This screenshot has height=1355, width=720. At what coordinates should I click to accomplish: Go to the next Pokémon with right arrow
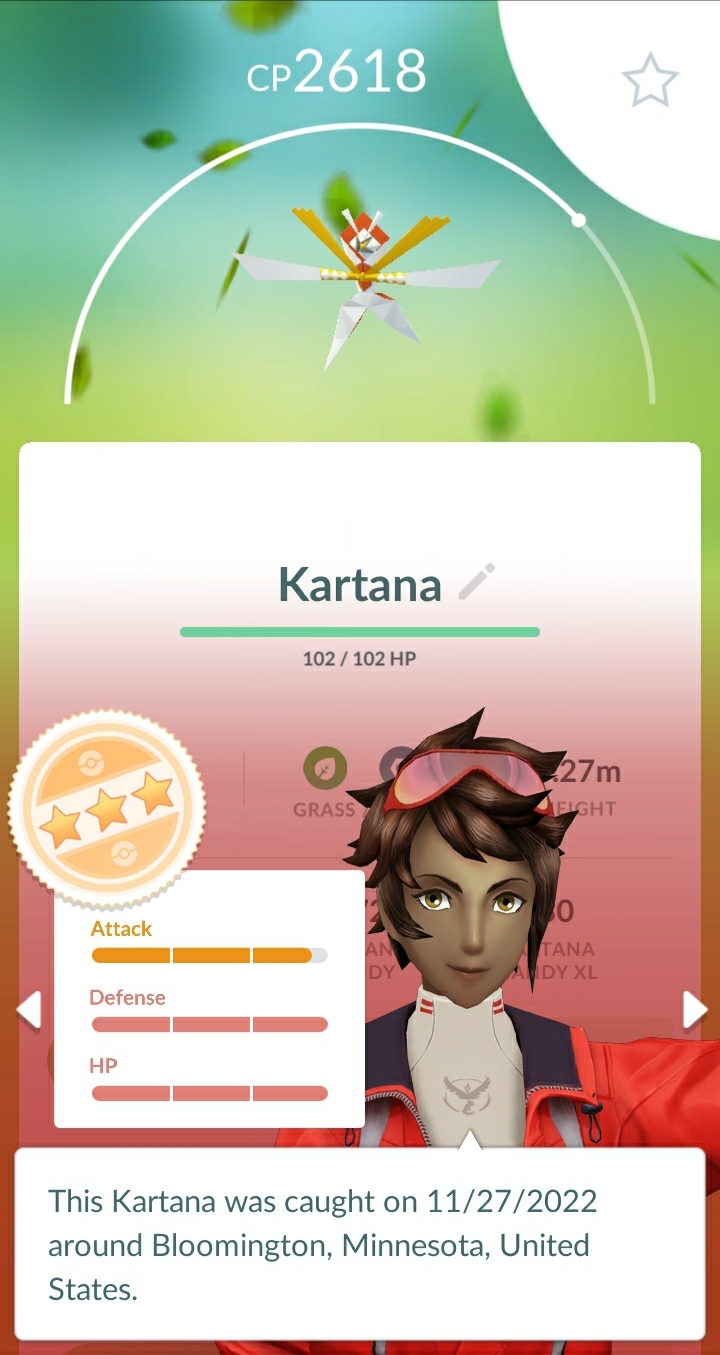(x=694, y=1010)
